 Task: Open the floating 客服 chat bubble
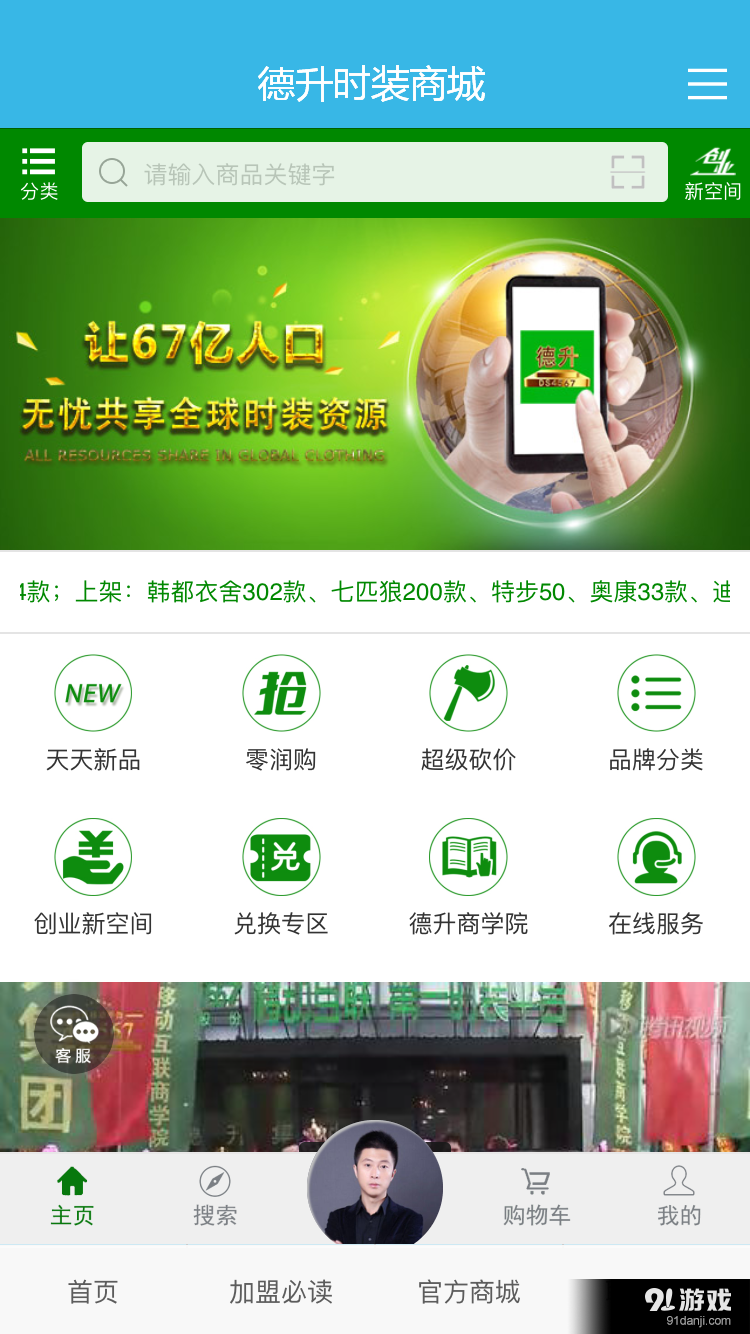[x=73, y=1034]
